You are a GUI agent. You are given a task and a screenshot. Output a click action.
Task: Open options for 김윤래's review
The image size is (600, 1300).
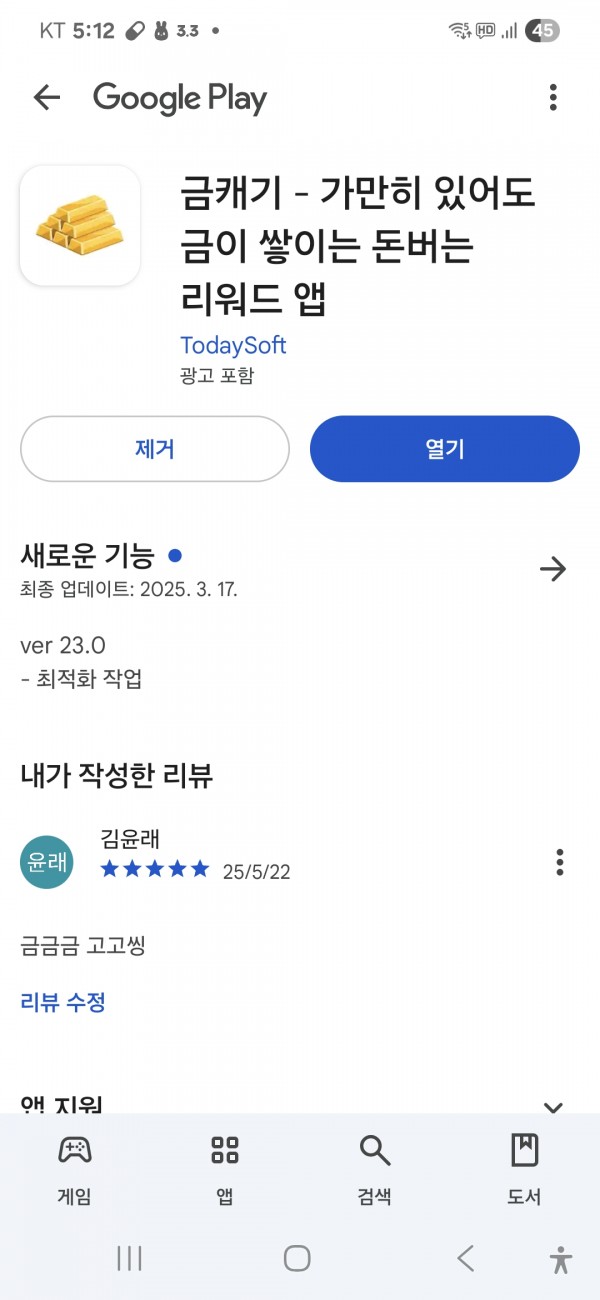[x=560, y=862]
